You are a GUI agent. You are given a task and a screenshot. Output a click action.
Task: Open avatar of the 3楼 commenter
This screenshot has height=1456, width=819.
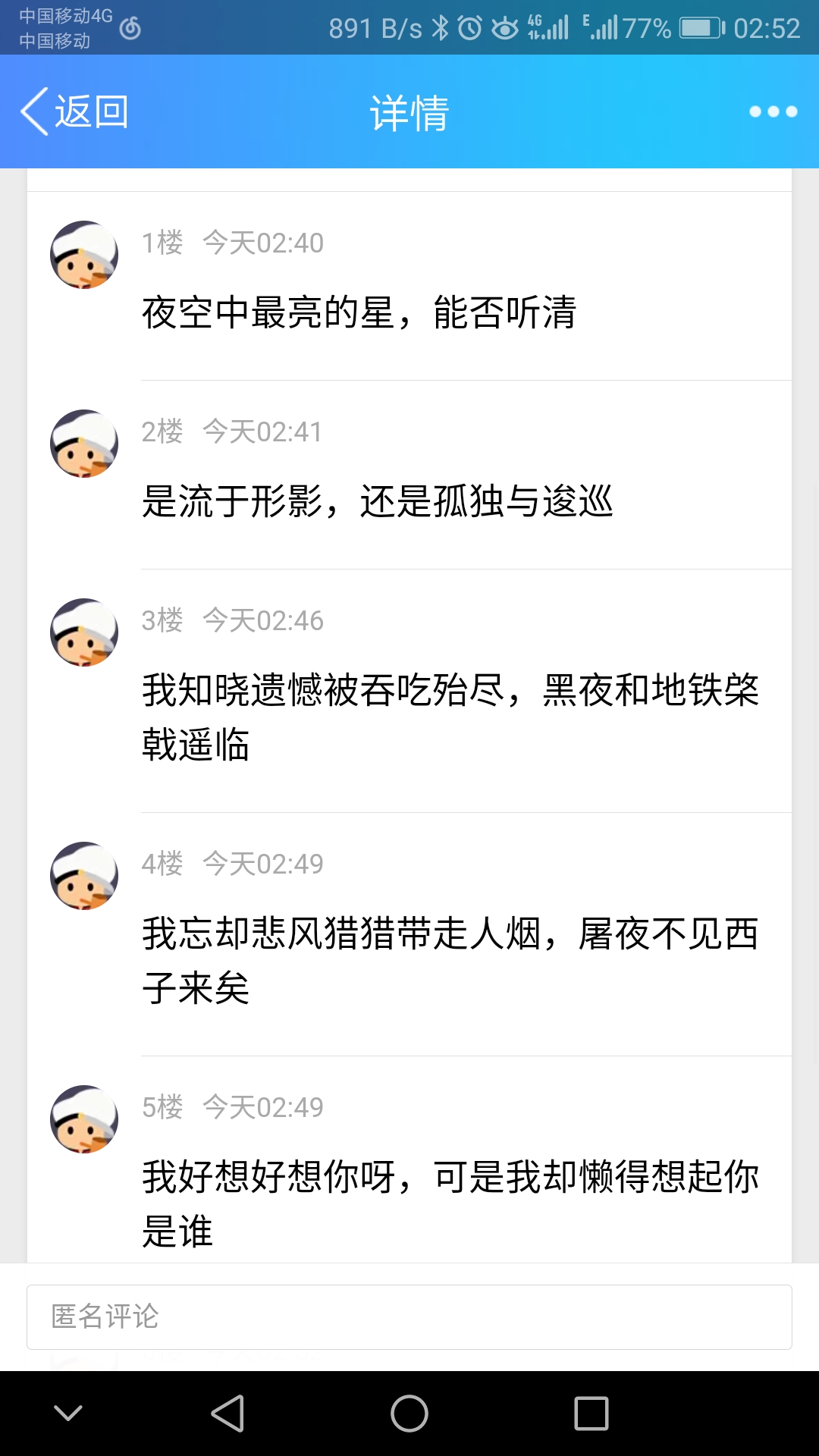coord(84,632)
